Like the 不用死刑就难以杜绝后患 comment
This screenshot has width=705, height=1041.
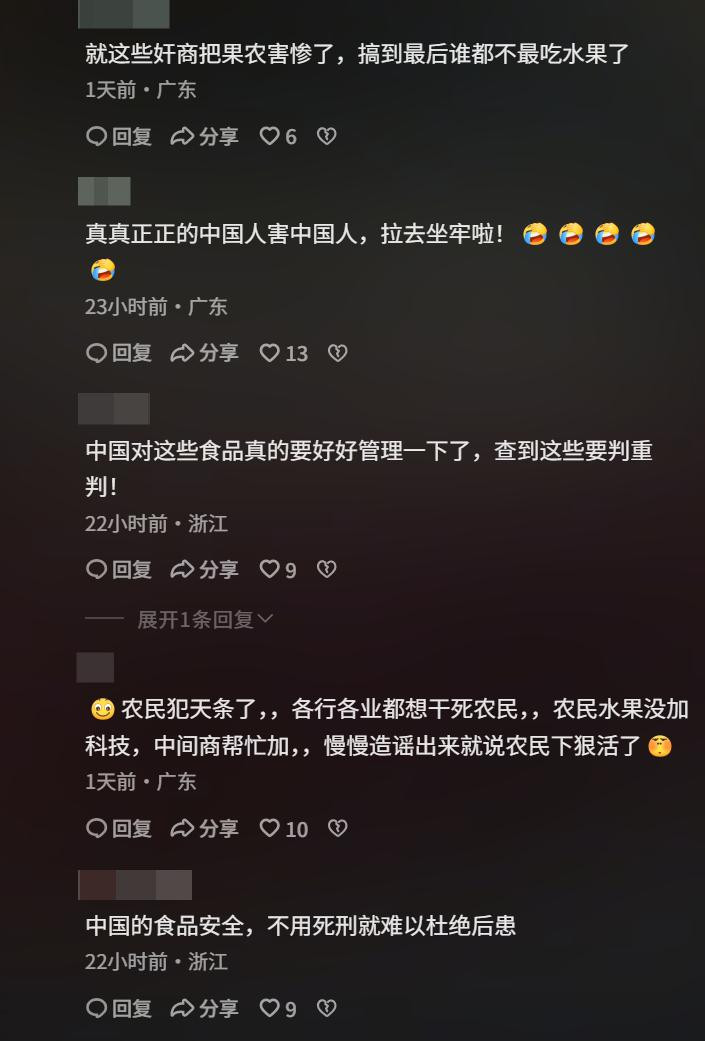[x=277, y=1008]
